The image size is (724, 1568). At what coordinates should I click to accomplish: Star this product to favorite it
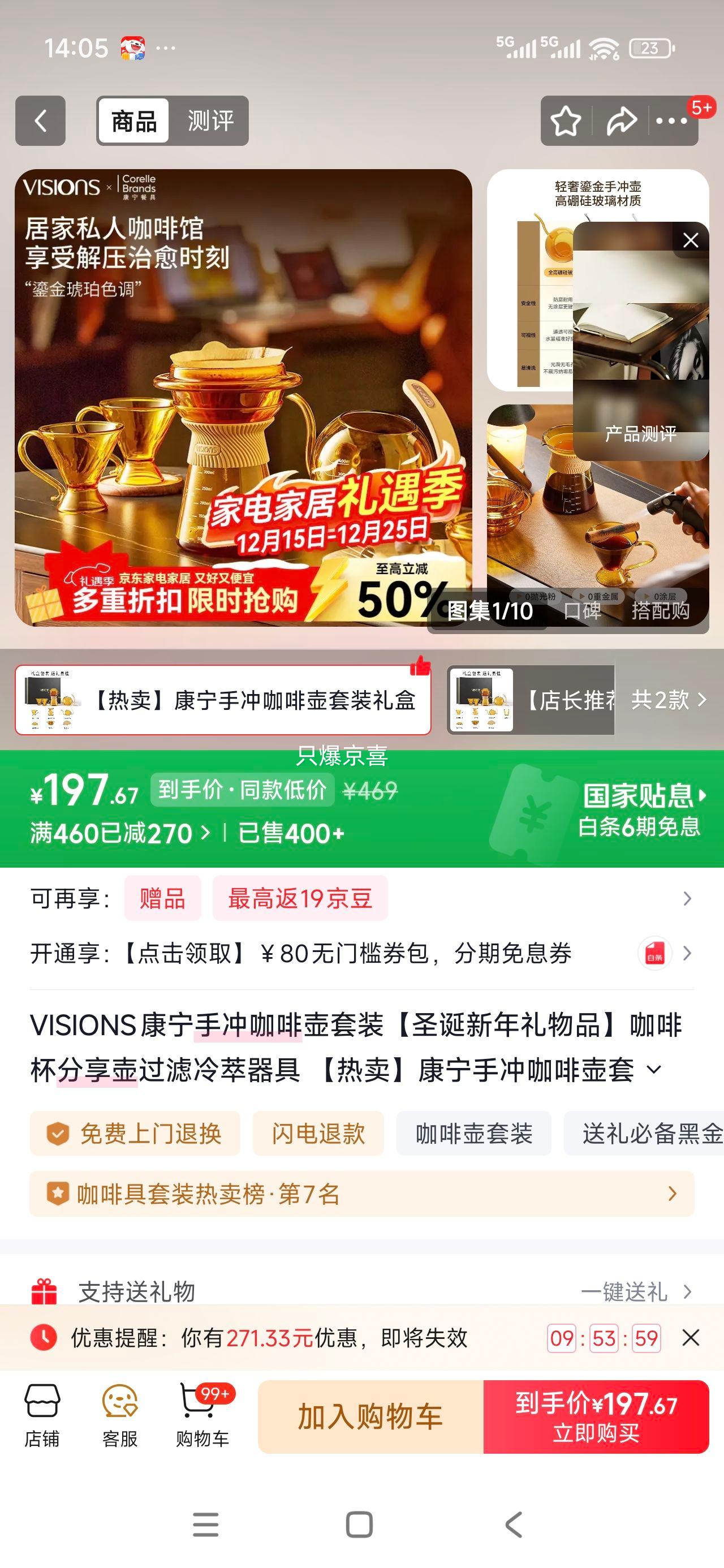[567, 120]
